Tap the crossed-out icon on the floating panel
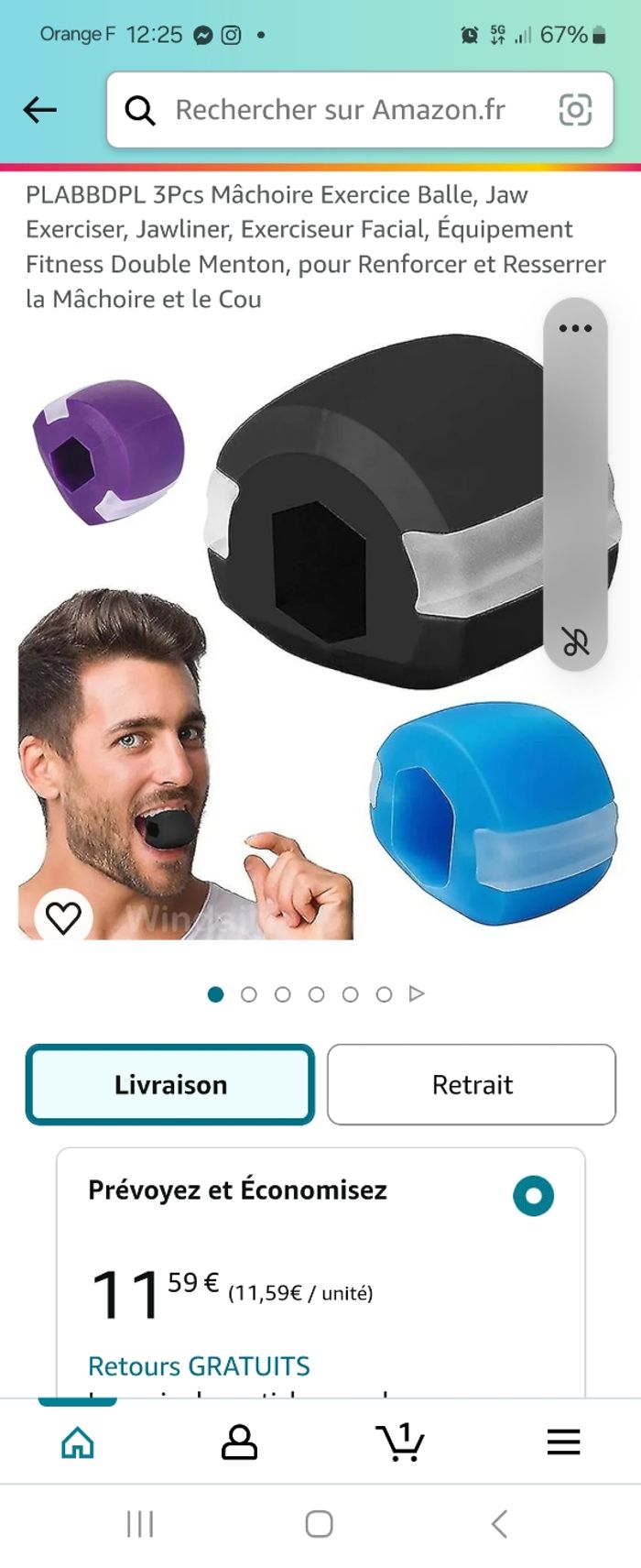Image resolution: width=641 pixels, height=1568 pixels. [x=575, y=642]
